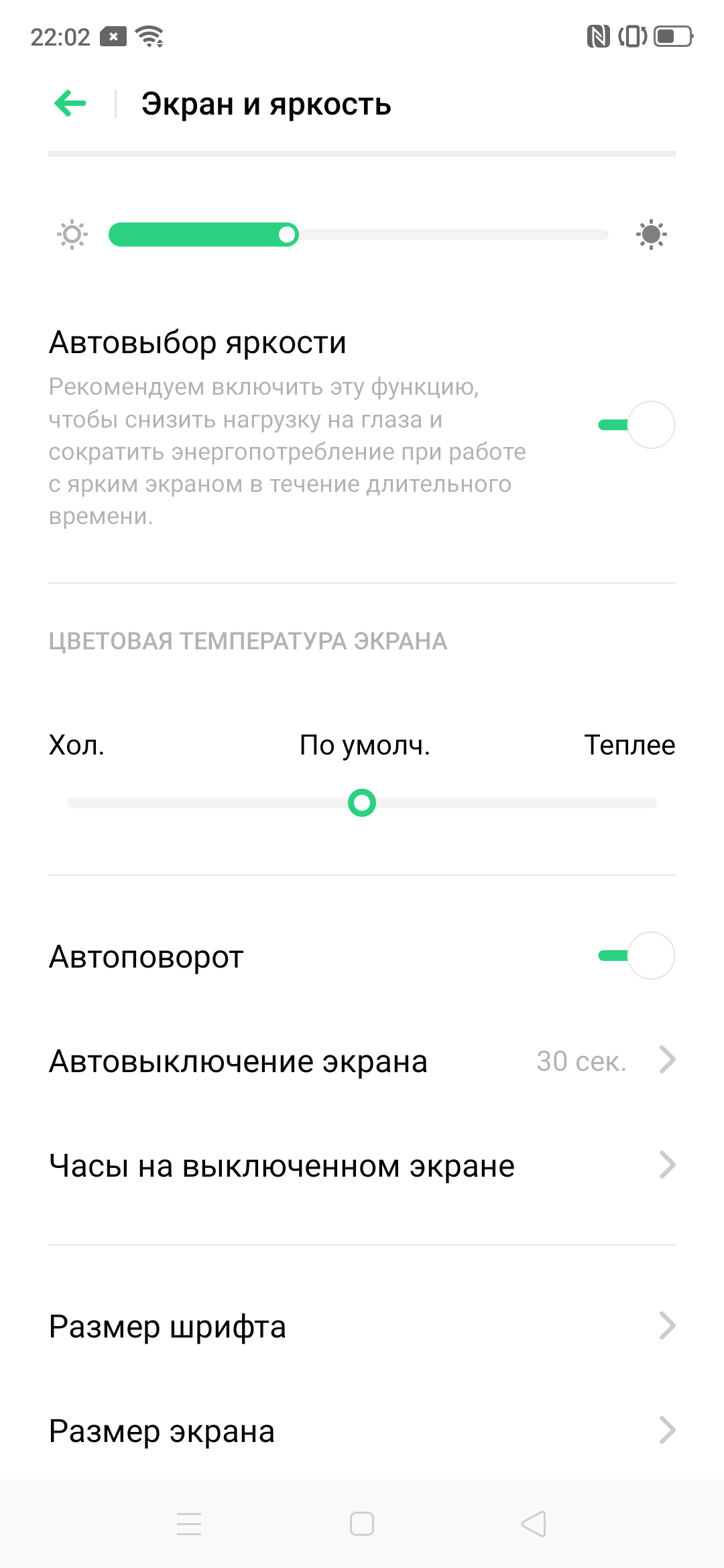
Task: Open Часы на выключенном экране
Action: pos(362,1166)
